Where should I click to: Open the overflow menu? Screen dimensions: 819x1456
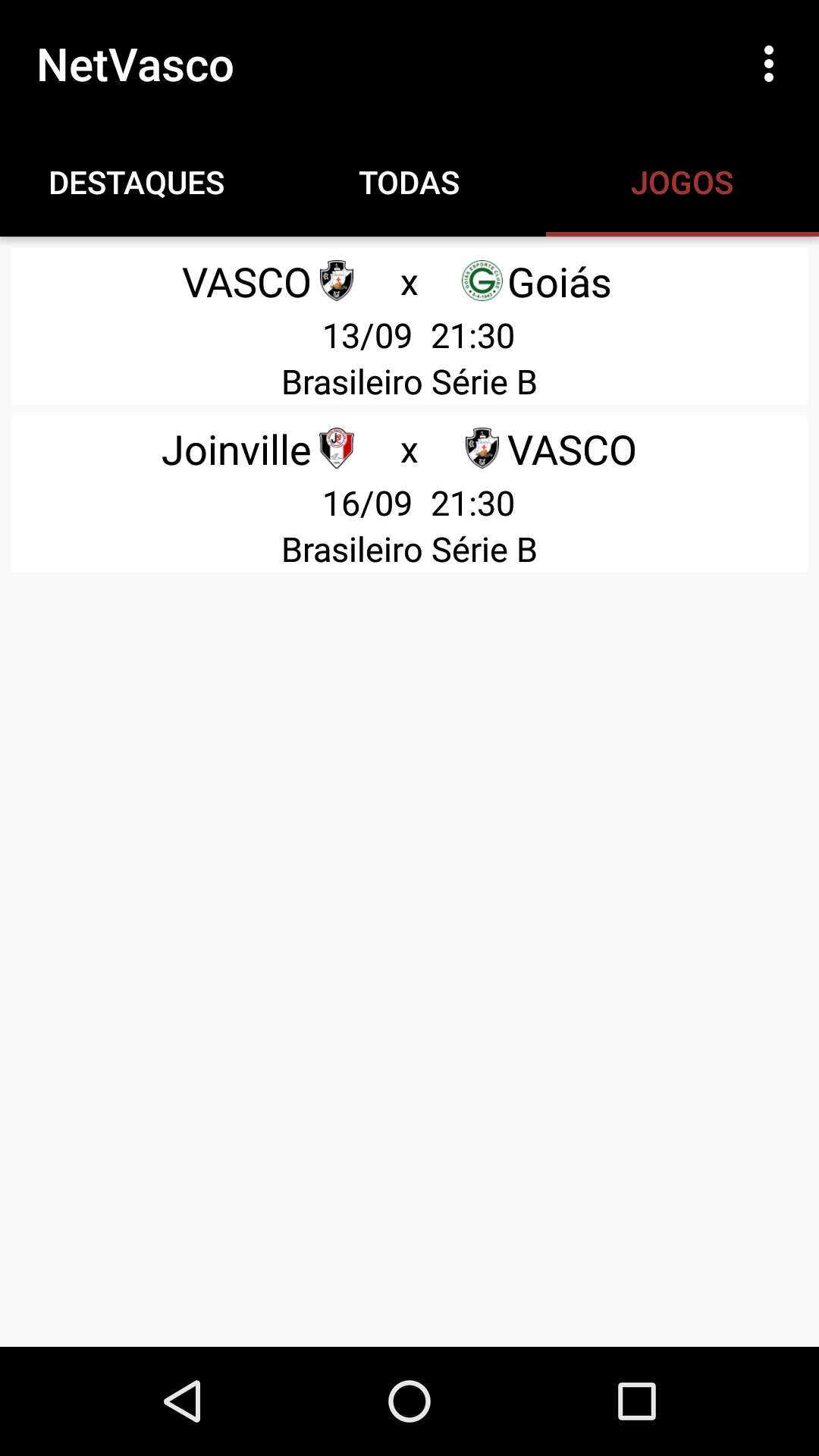coord(768,64)
